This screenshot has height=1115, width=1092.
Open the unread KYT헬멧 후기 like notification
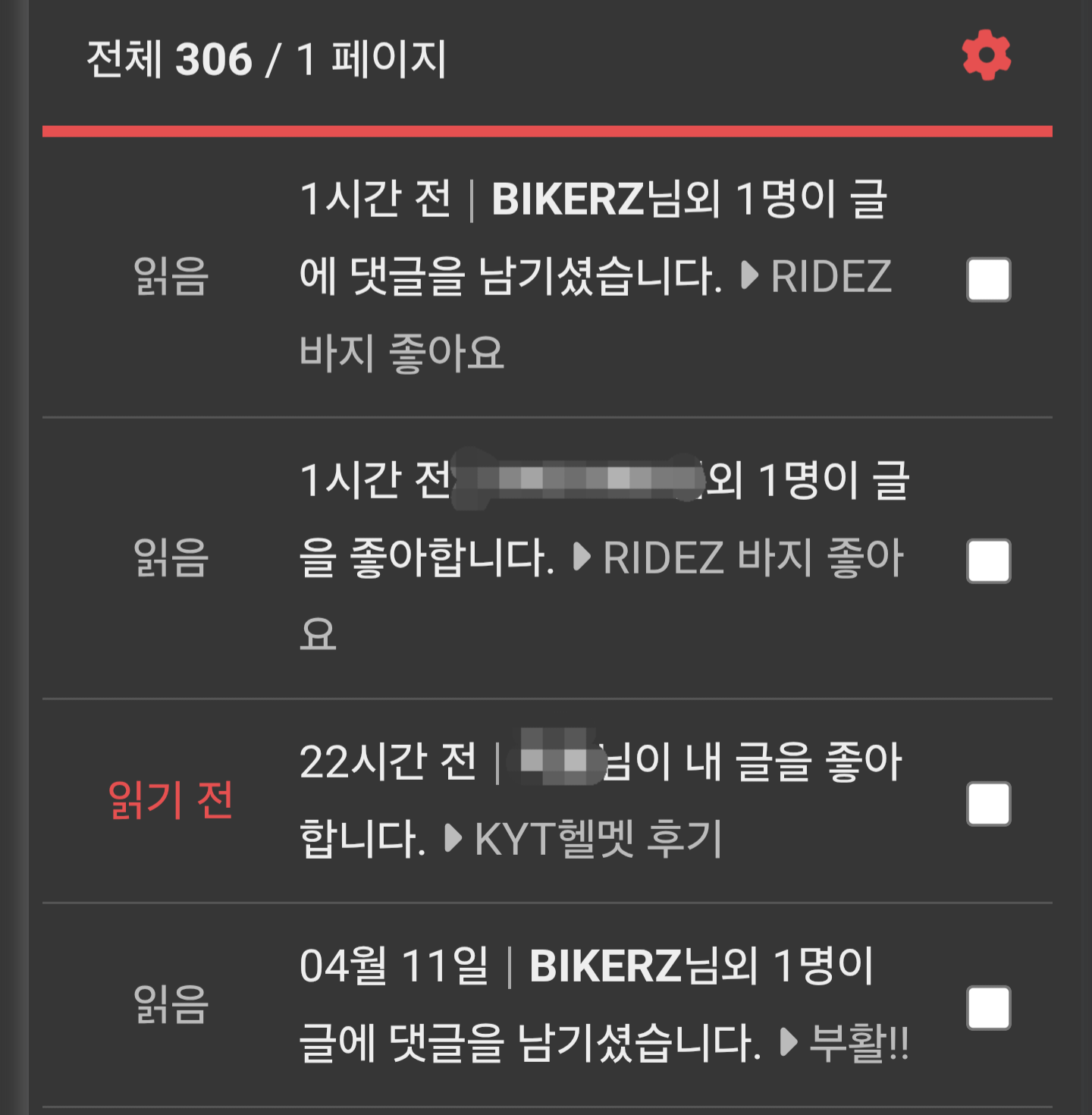599,801
